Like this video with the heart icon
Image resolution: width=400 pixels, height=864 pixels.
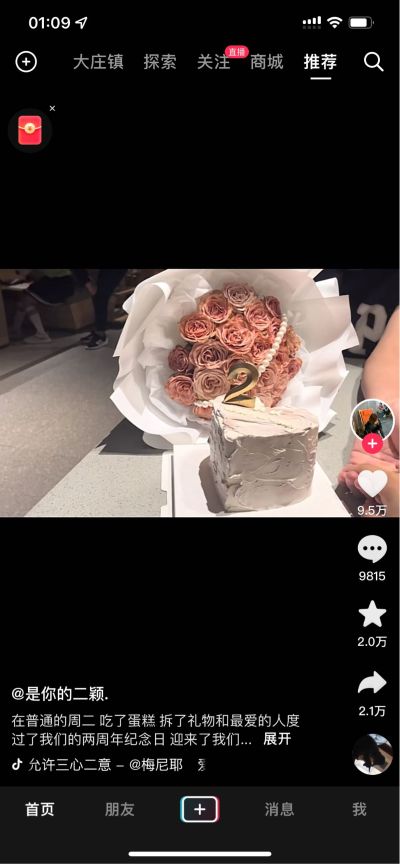(372, 483)
